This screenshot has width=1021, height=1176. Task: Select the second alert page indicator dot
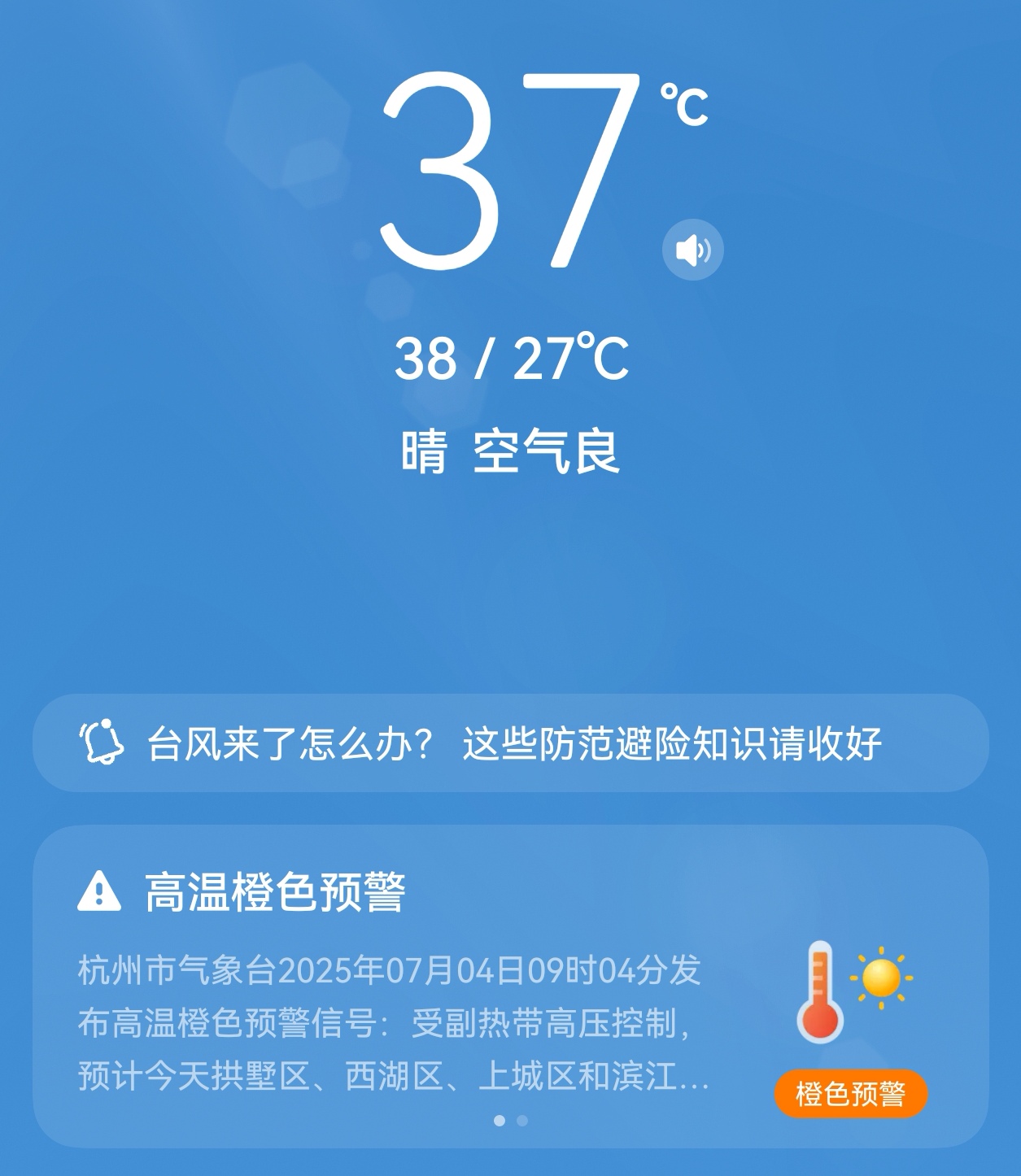coord(522,1121)
